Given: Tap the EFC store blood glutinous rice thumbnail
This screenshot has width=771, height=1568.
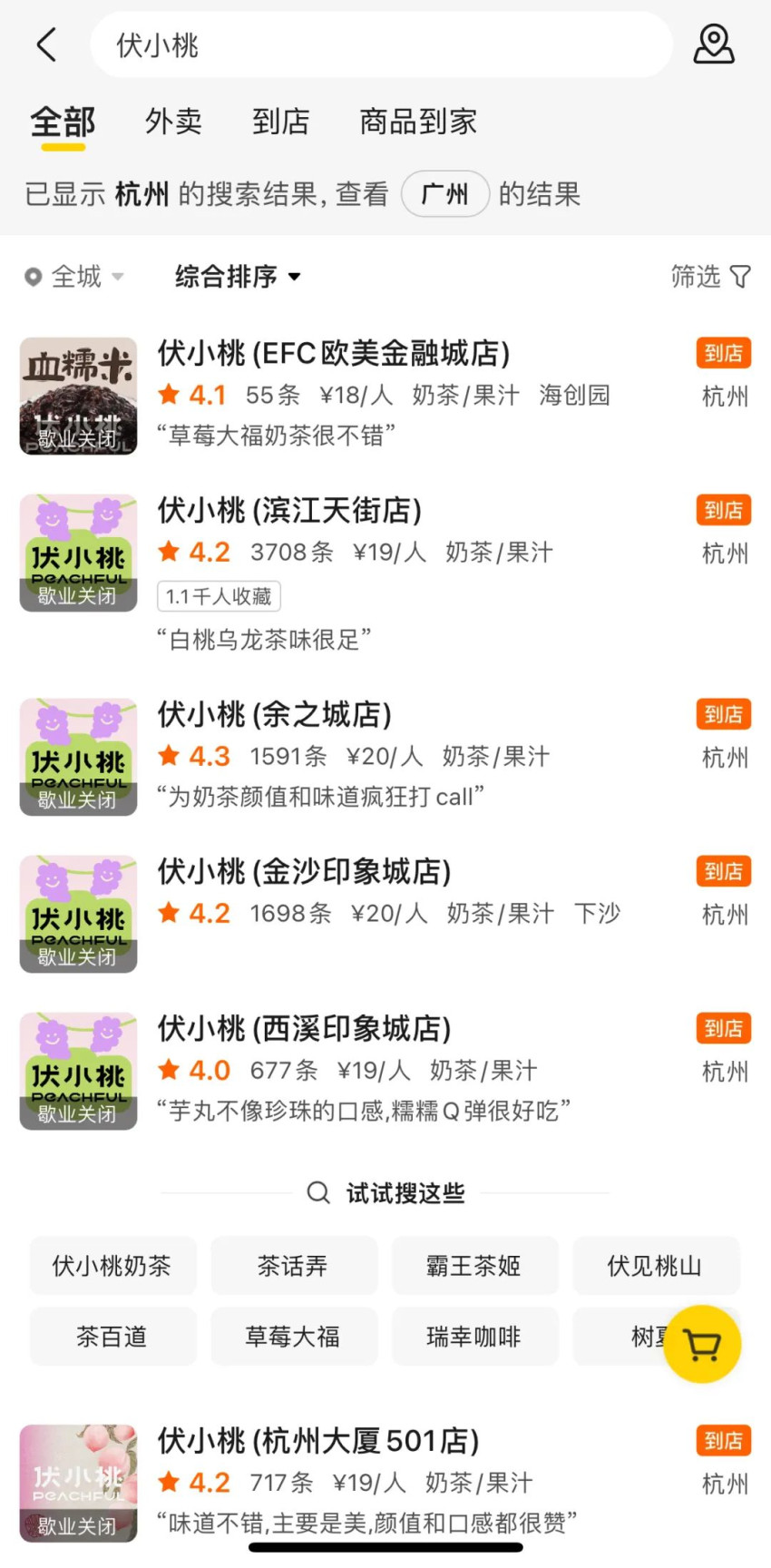Looking at the screenshot, I should click(78, 397).
